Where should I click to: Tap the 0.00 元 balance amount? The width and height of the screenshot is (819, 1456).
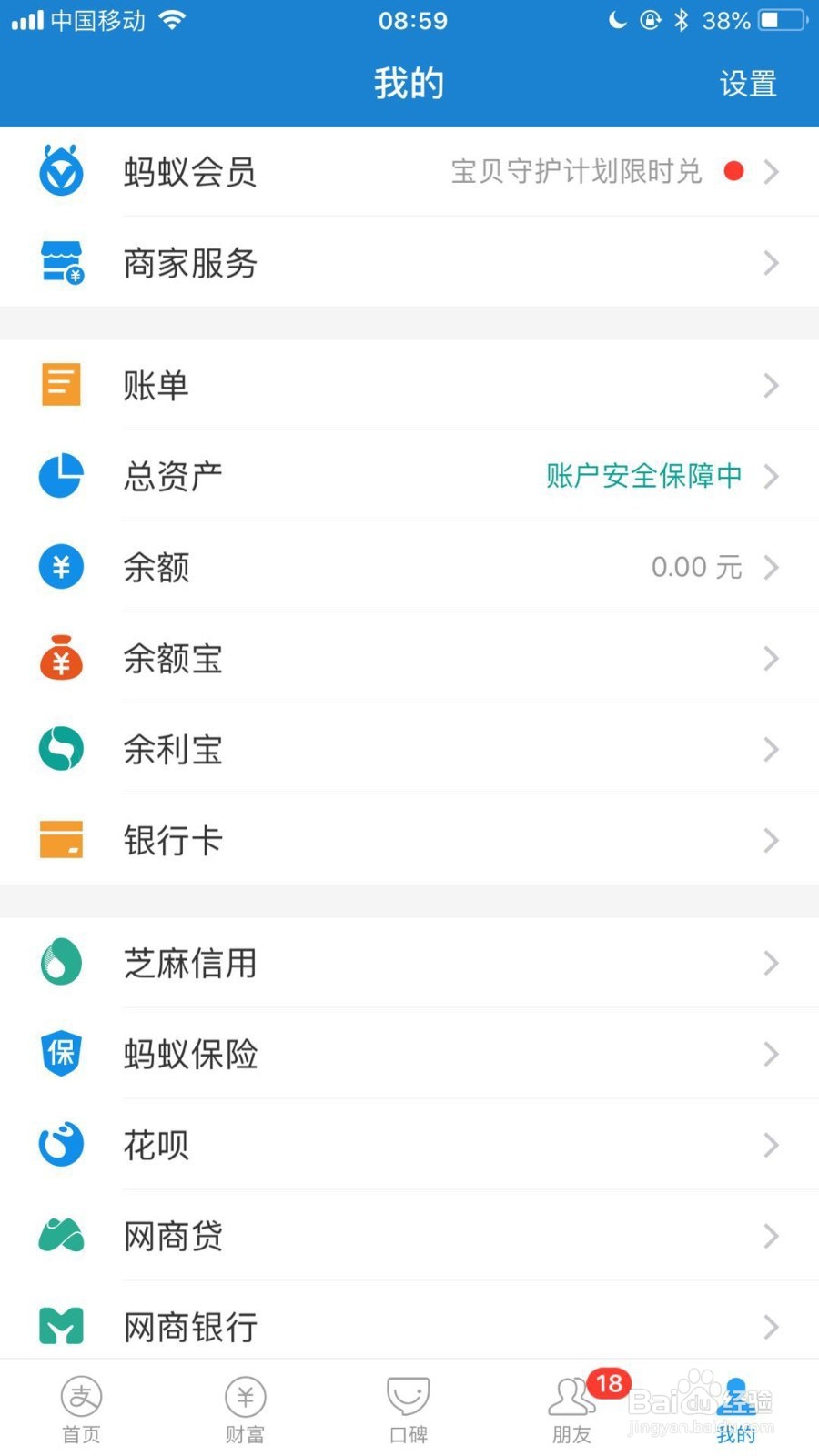coord(696,567)
